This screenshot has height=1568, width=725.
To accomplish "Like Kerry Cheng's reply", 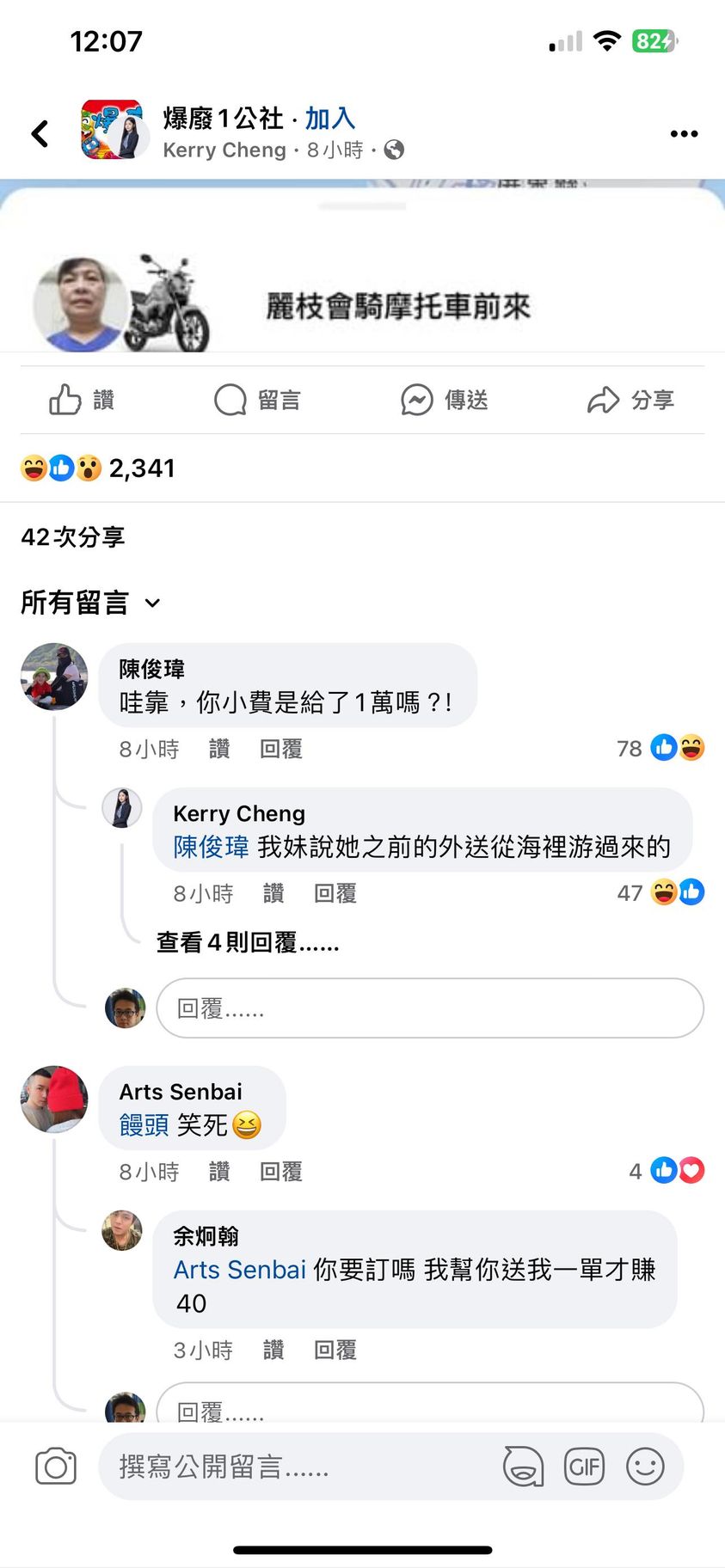I will point(273,893).
